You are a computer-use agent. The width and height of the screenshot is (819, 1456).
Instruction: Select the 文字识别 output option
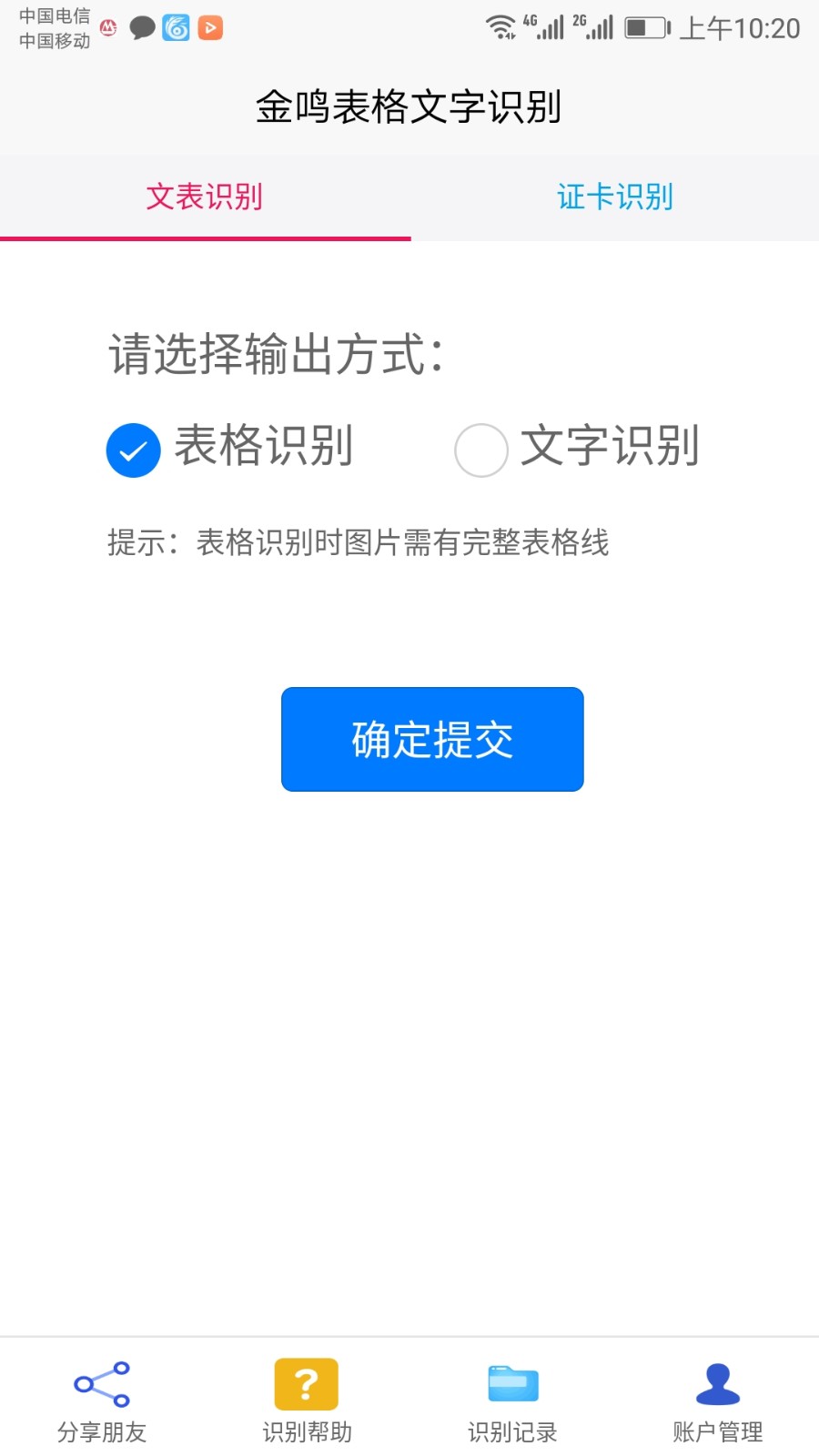click(x=481, y=450)
